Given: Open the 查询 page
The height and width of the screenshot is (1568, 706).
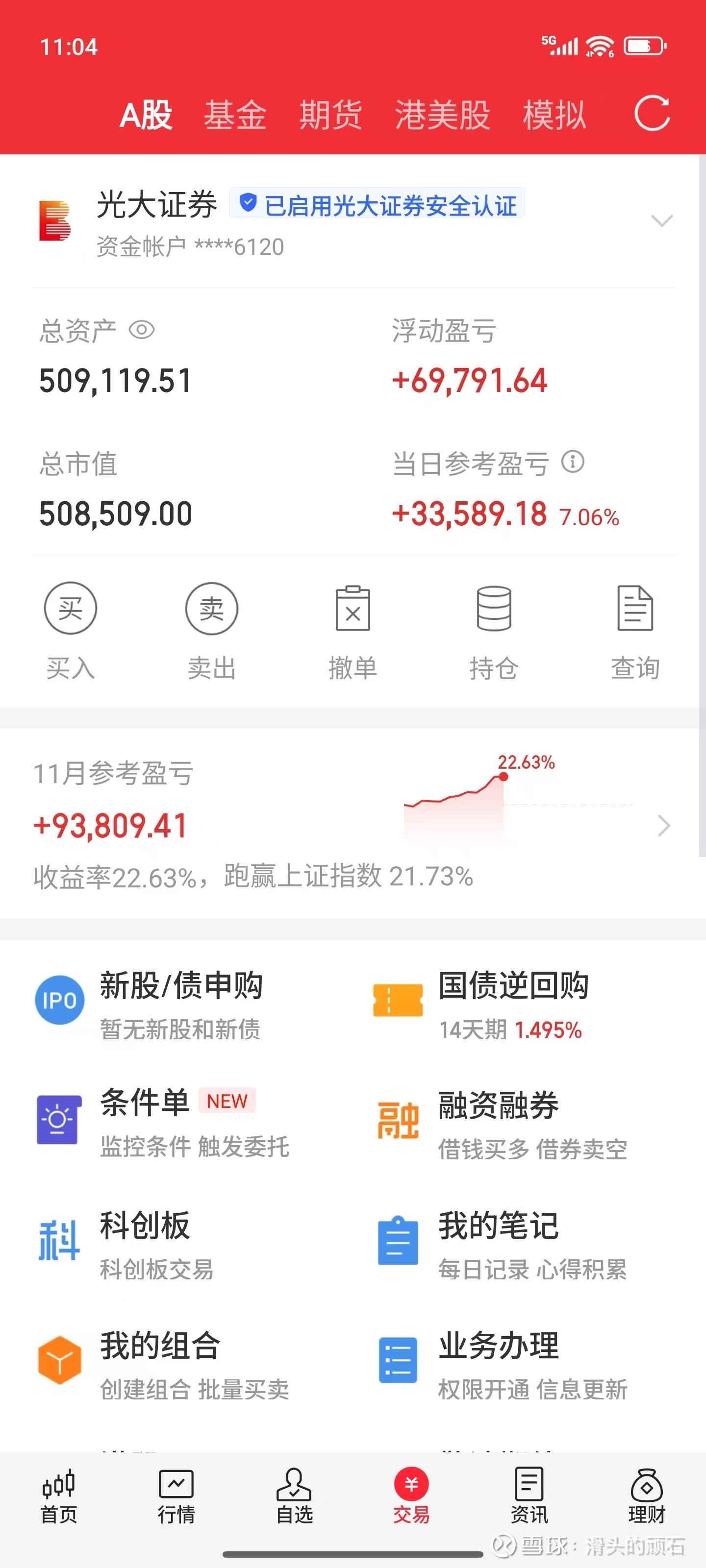Looking at the screenshot, I should pos(635,630).
